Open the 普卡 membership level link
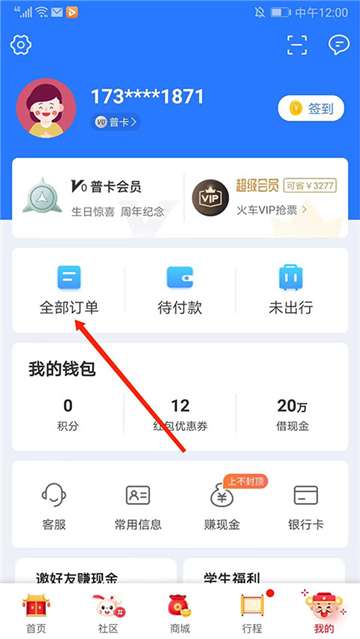The height and width of the screenshot is (639, 360). pyautogui.click(x=116, y=121)
